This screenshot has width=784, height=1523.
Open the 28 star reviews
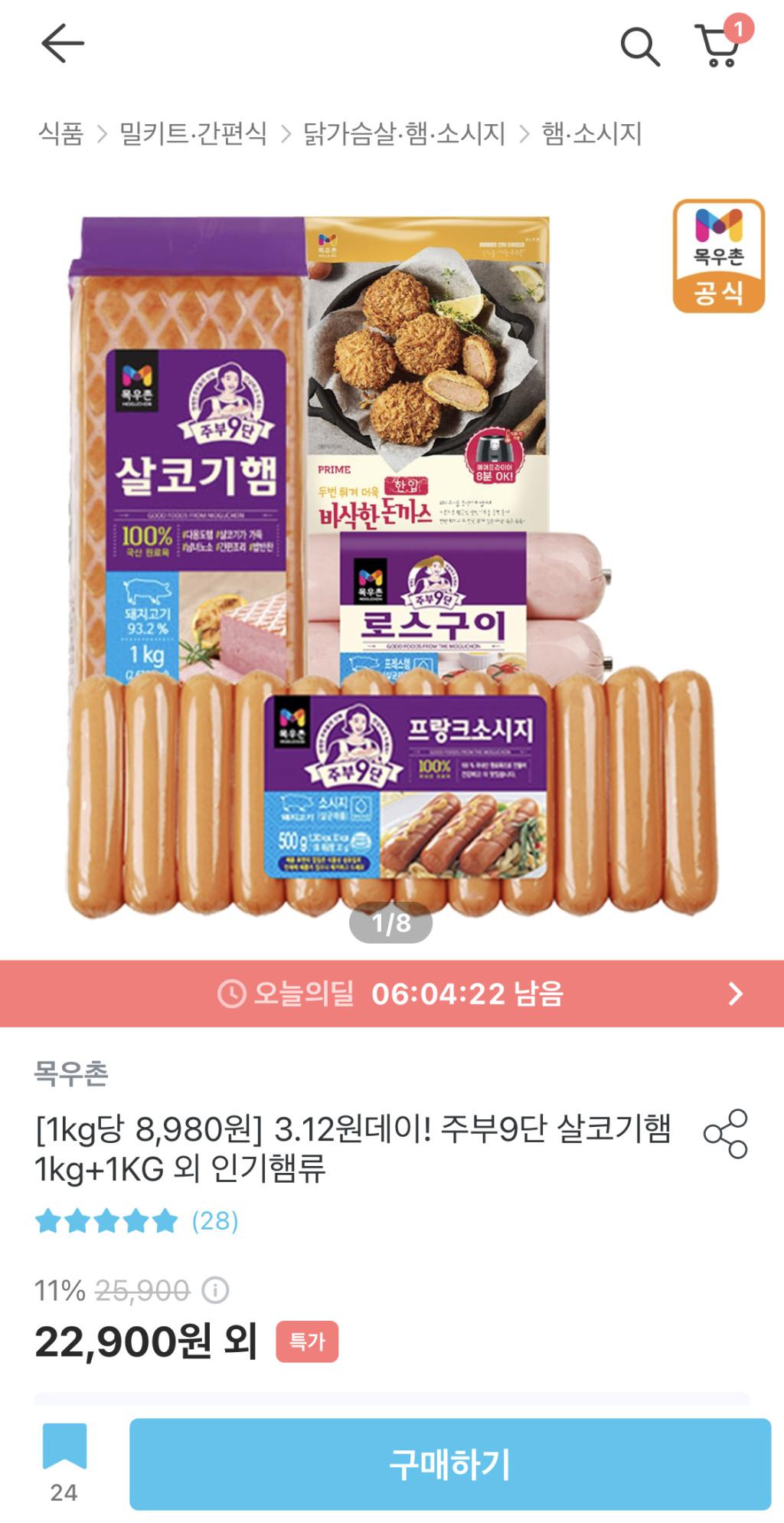[x=138, y=1220]
